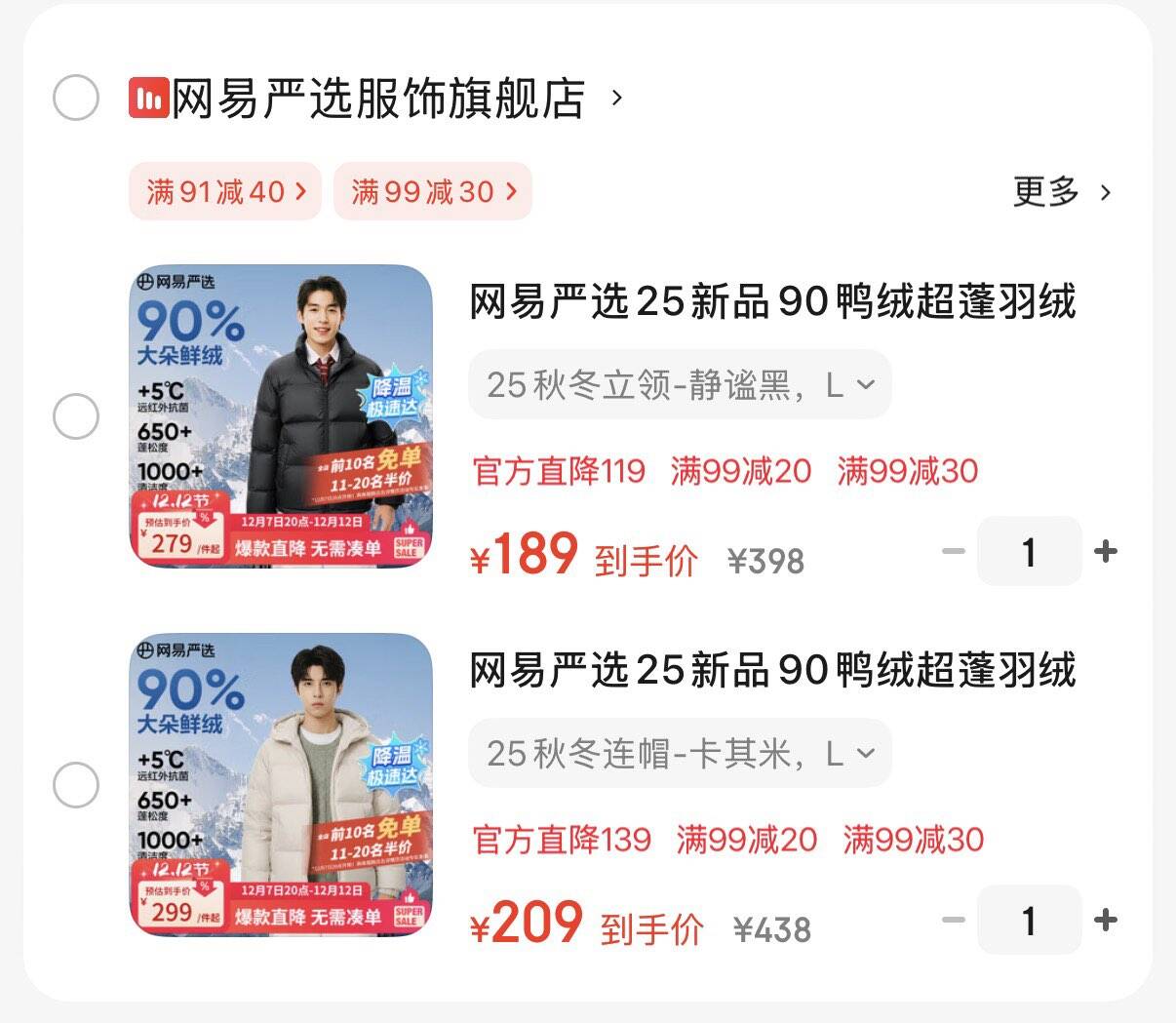View 更多 store coupons
Image resolution: width=1176 pixels, height=1023 pixels.
[x=1061, y=191]
